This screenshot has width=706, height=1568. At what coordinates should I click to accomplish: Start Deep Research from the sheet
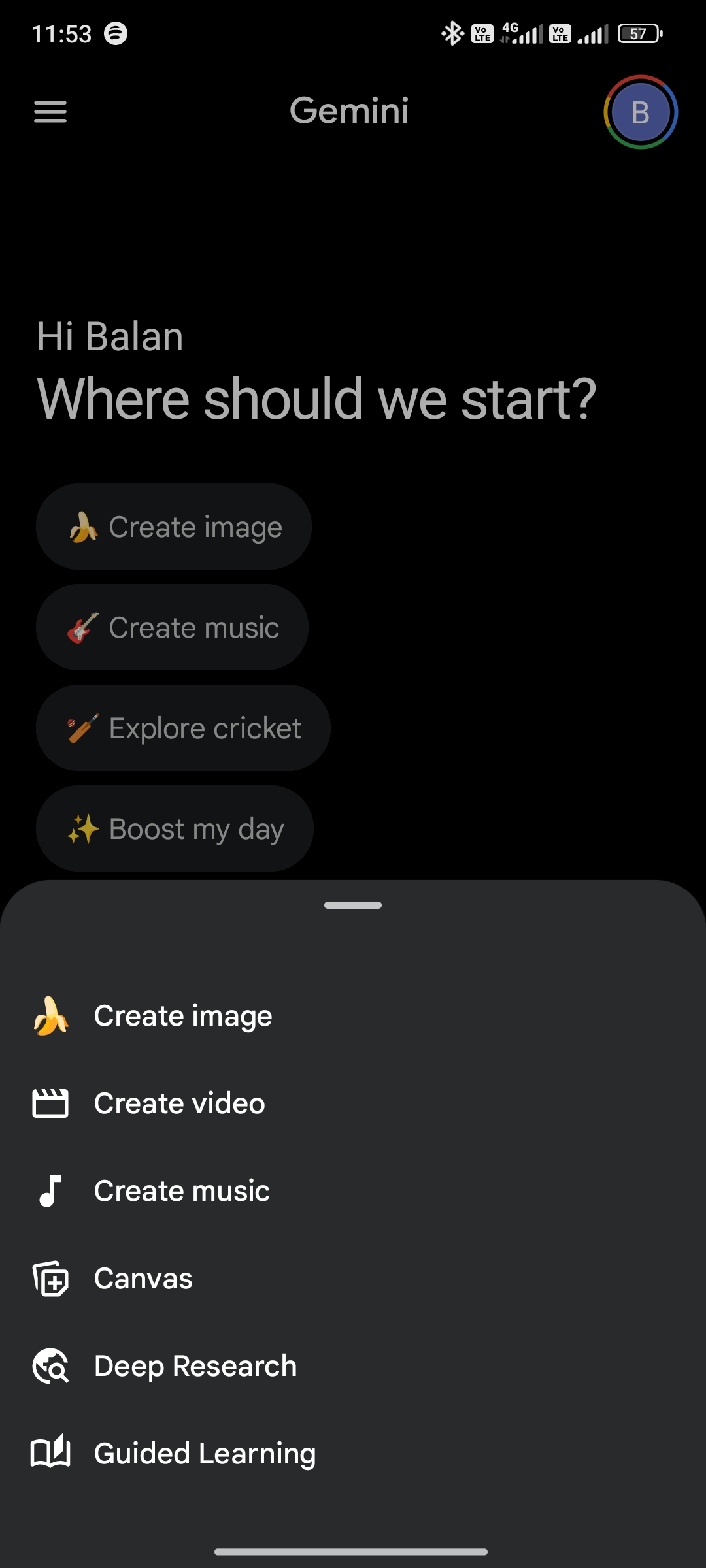tap(195, 1366)
